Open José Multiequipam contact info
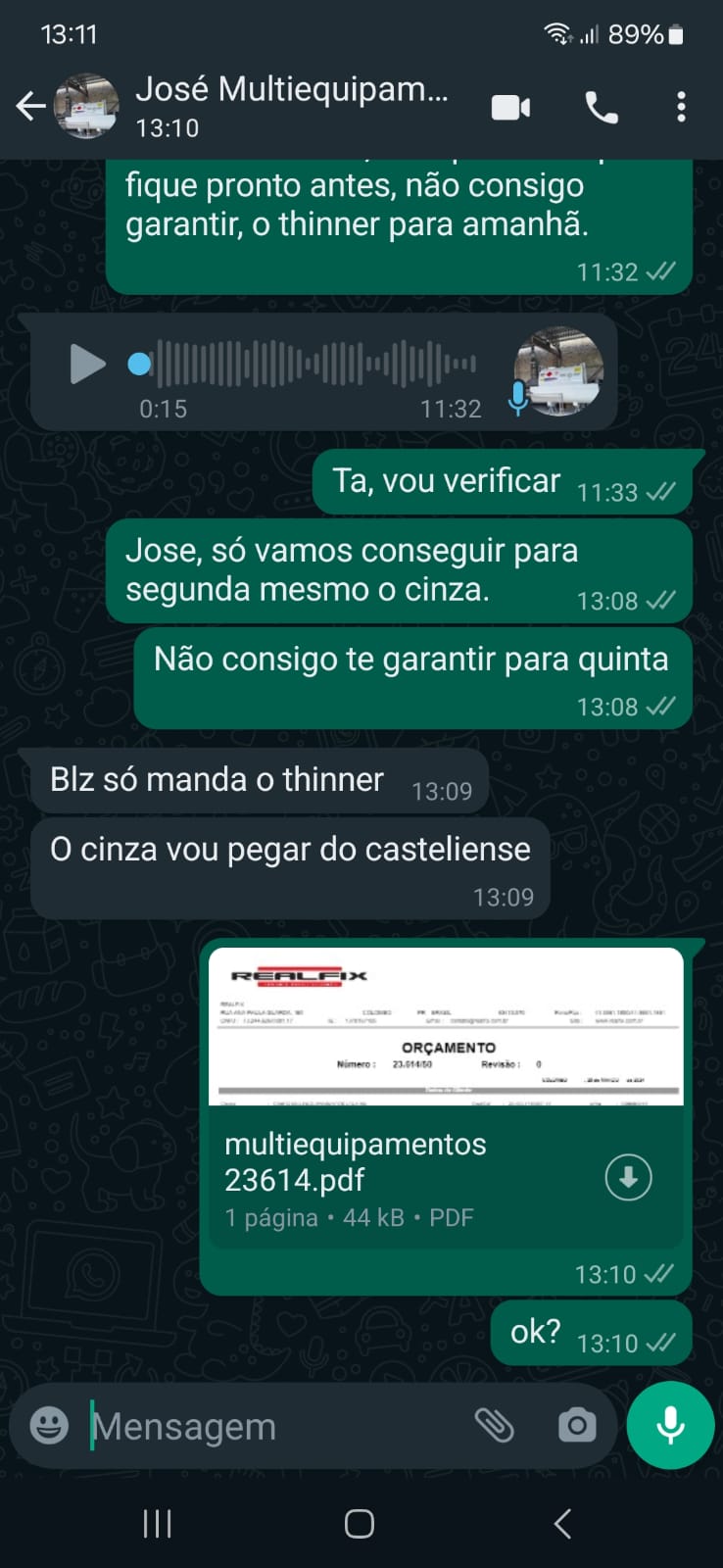The height and width of the screenshot is (1568, 723). click(x=292, y=106)
